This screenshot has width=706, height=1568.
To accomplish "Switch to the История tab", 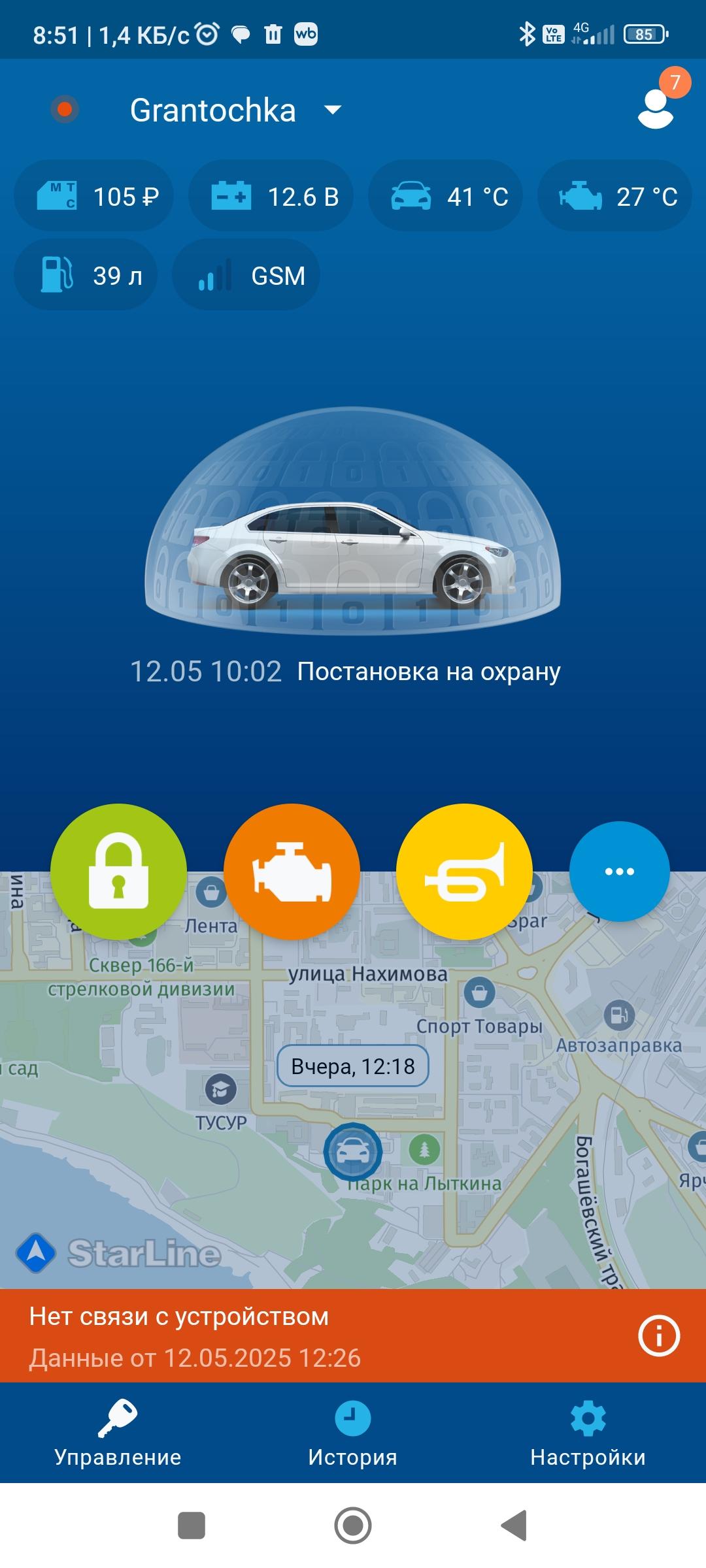I will click(353, 1436).
